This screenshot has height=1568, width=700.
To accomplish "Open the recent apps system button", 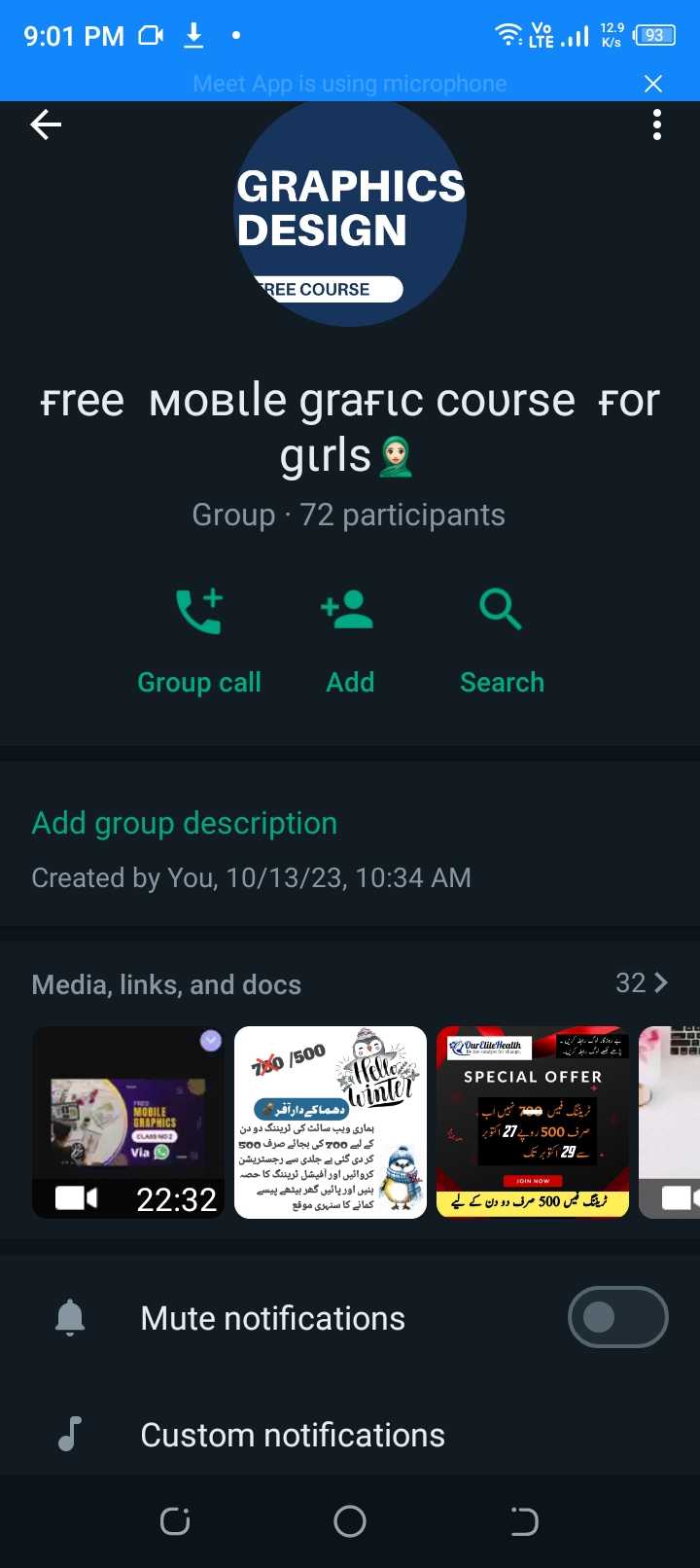I will coord(175,1521).
